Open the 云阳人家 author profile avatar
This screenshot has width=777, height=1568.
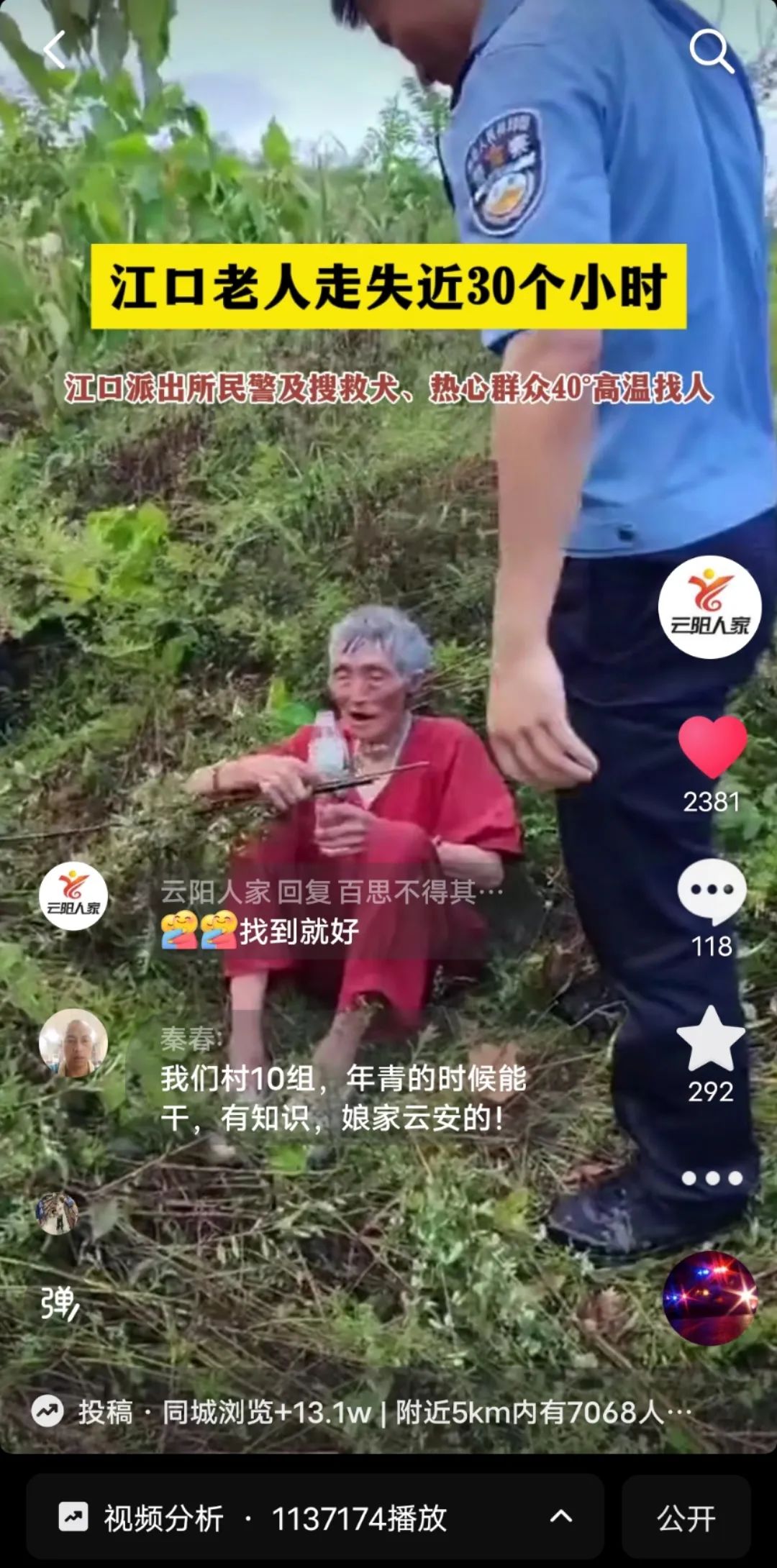pos(709,608)
